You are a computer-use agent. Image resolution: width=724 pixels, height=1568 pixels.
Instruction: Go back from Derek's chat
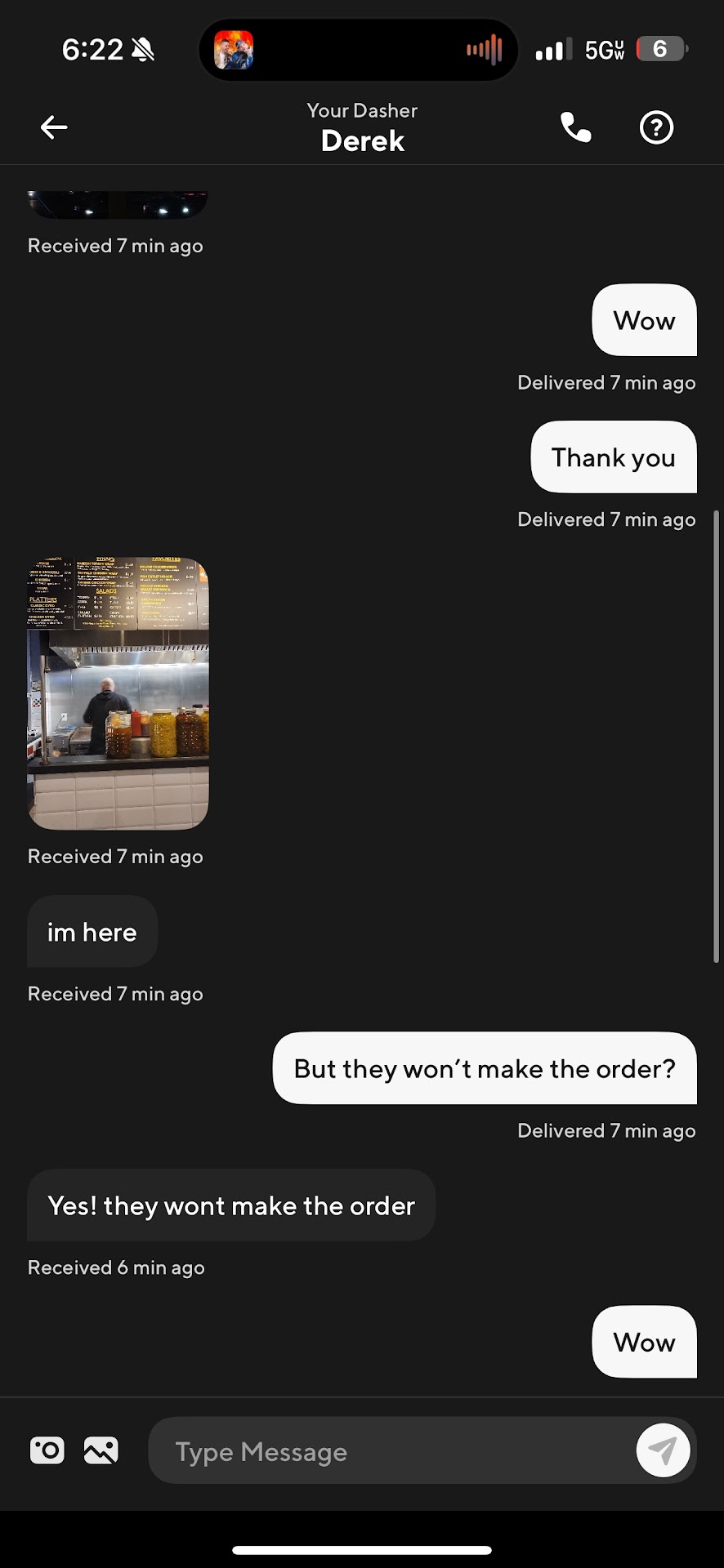tap(54, 127)
